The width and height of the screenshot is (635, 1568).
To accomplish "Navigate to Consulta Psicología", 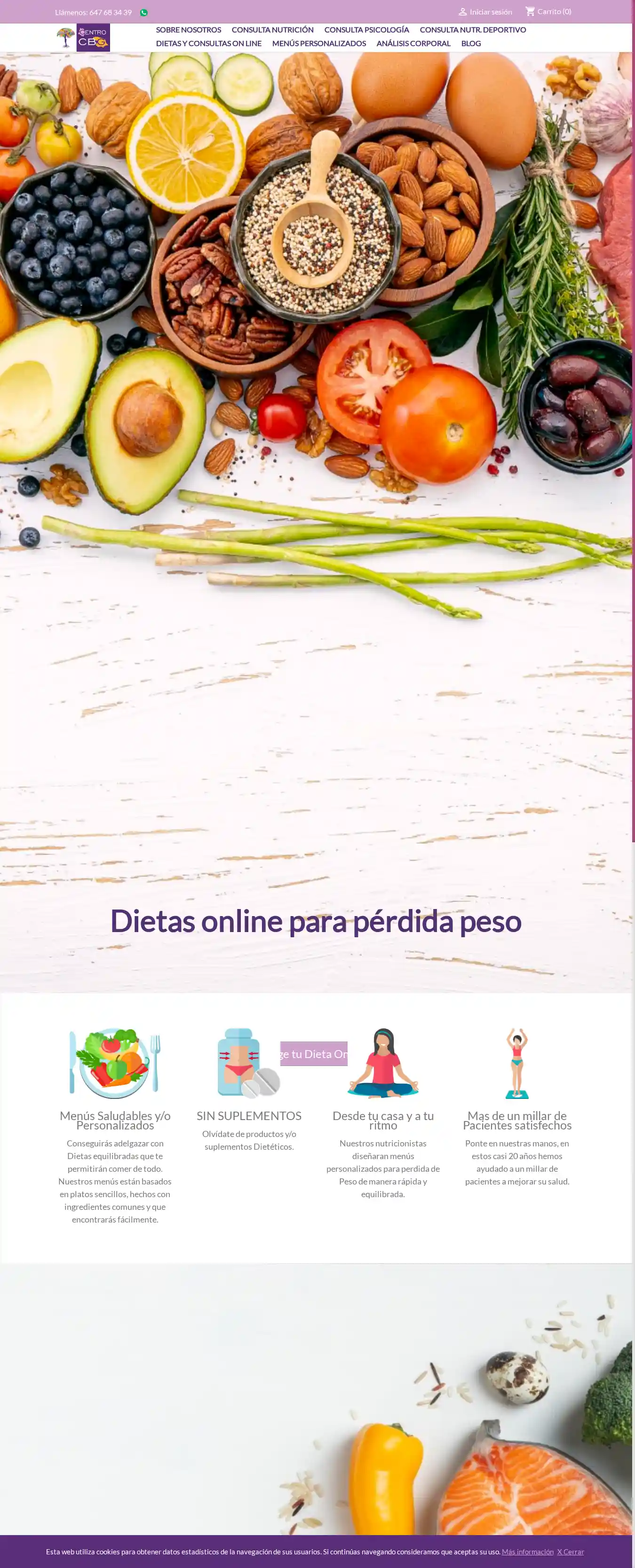I will pyautogui.click(x=366, y=30).
